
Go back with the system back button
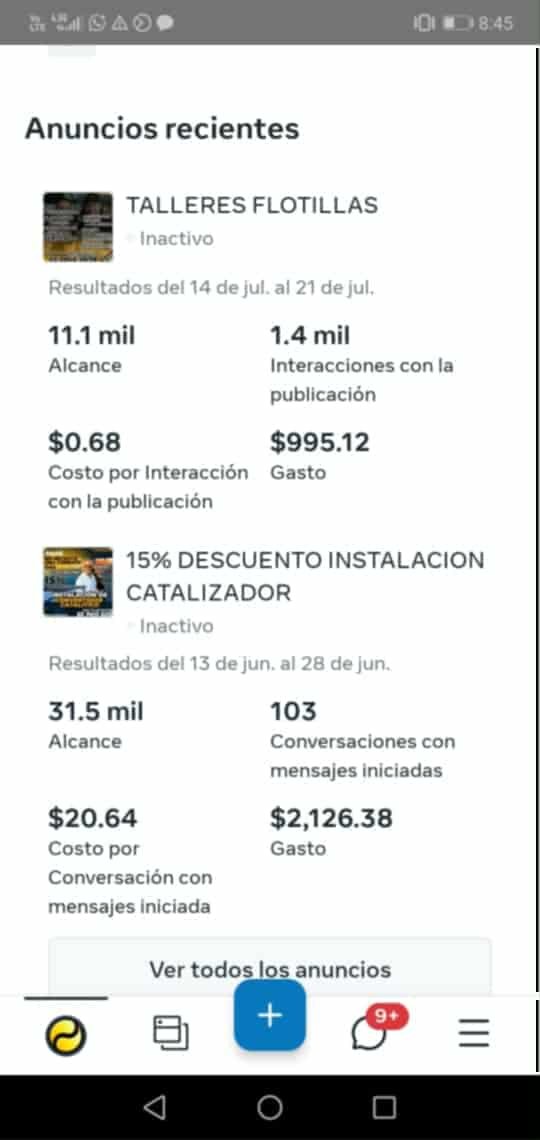155,1107
